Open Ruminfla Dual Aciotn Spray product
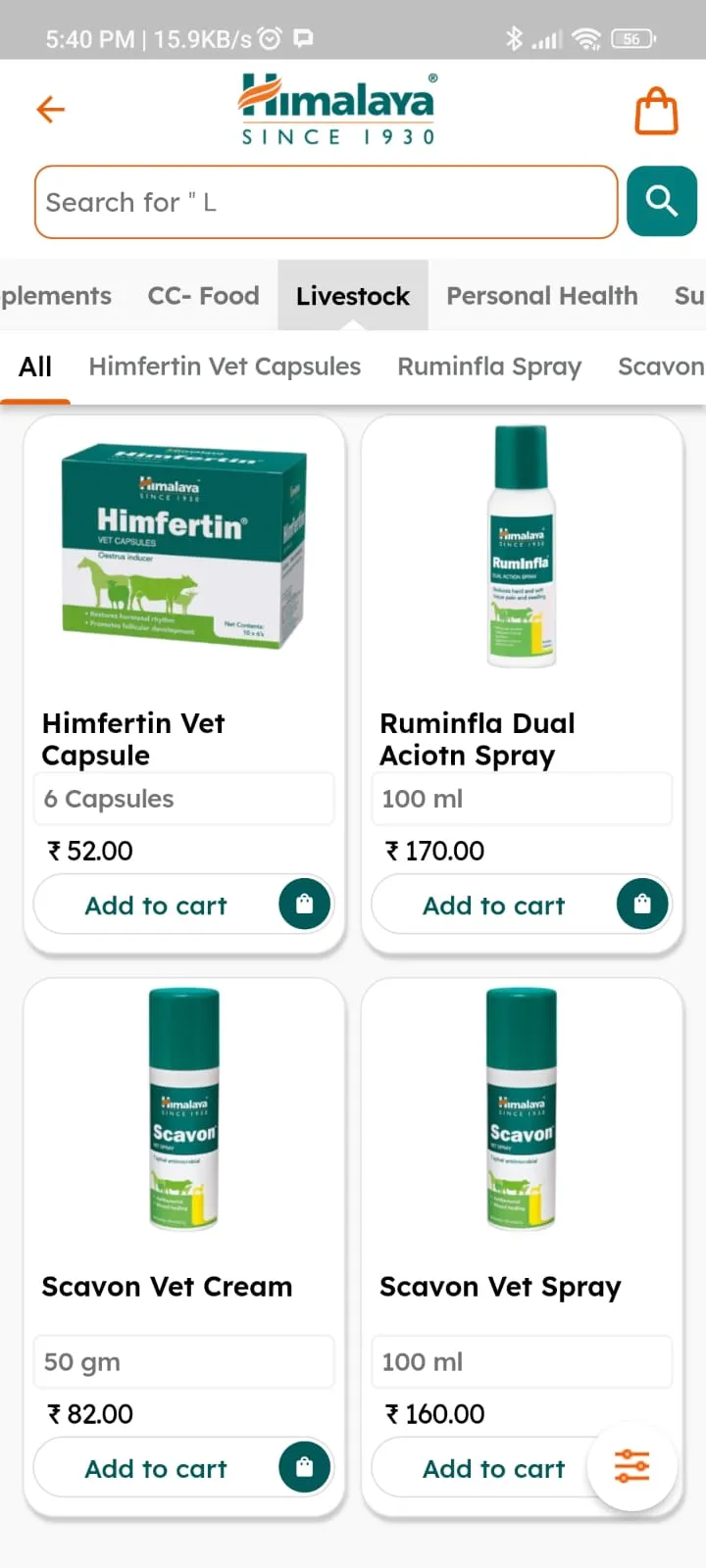The width and height of the screenshot is (706, 1568). (x=522, y=549)
